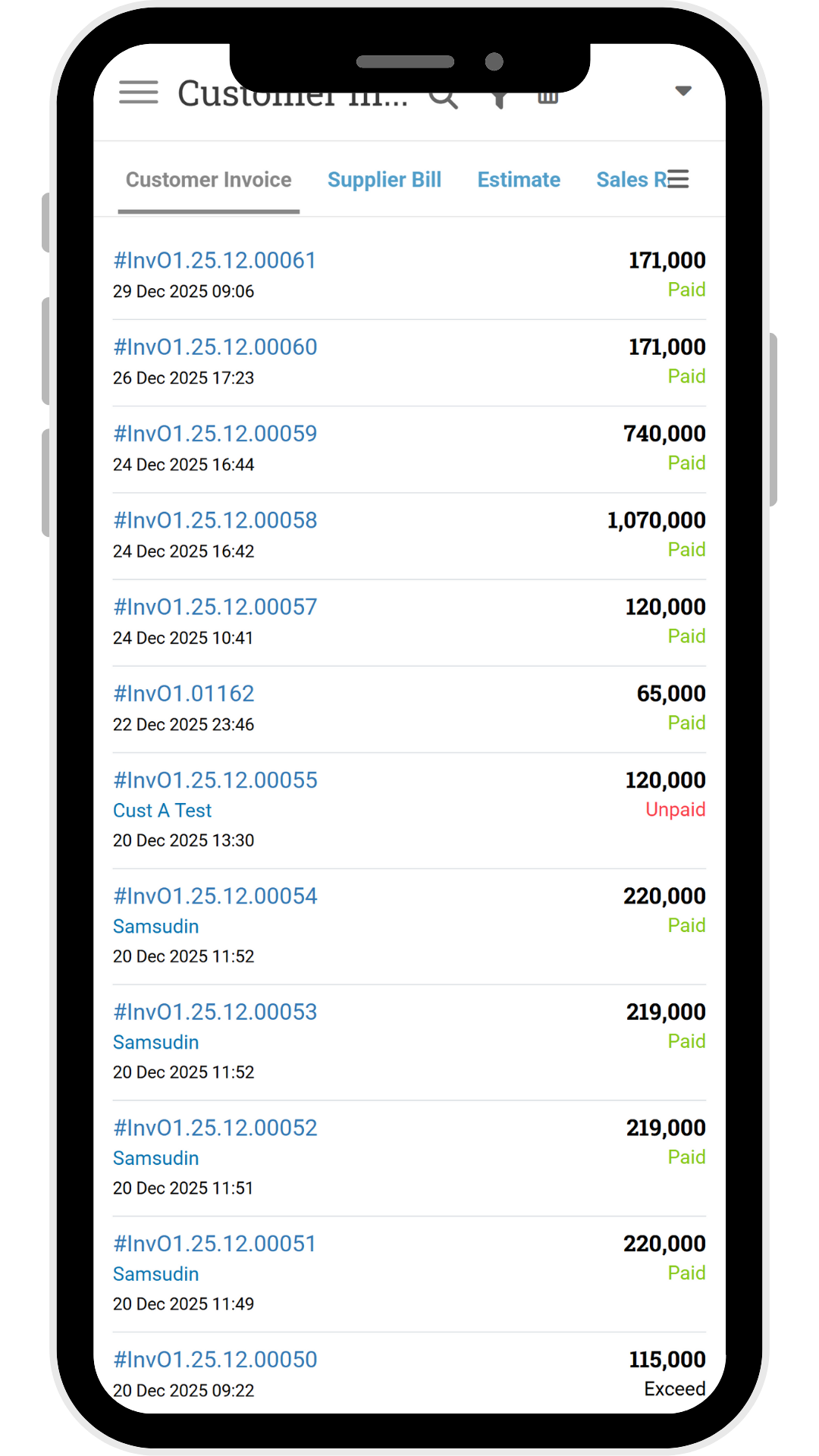Open the hamburger drawer menu
819x1456 pixels.
(139, 93)
